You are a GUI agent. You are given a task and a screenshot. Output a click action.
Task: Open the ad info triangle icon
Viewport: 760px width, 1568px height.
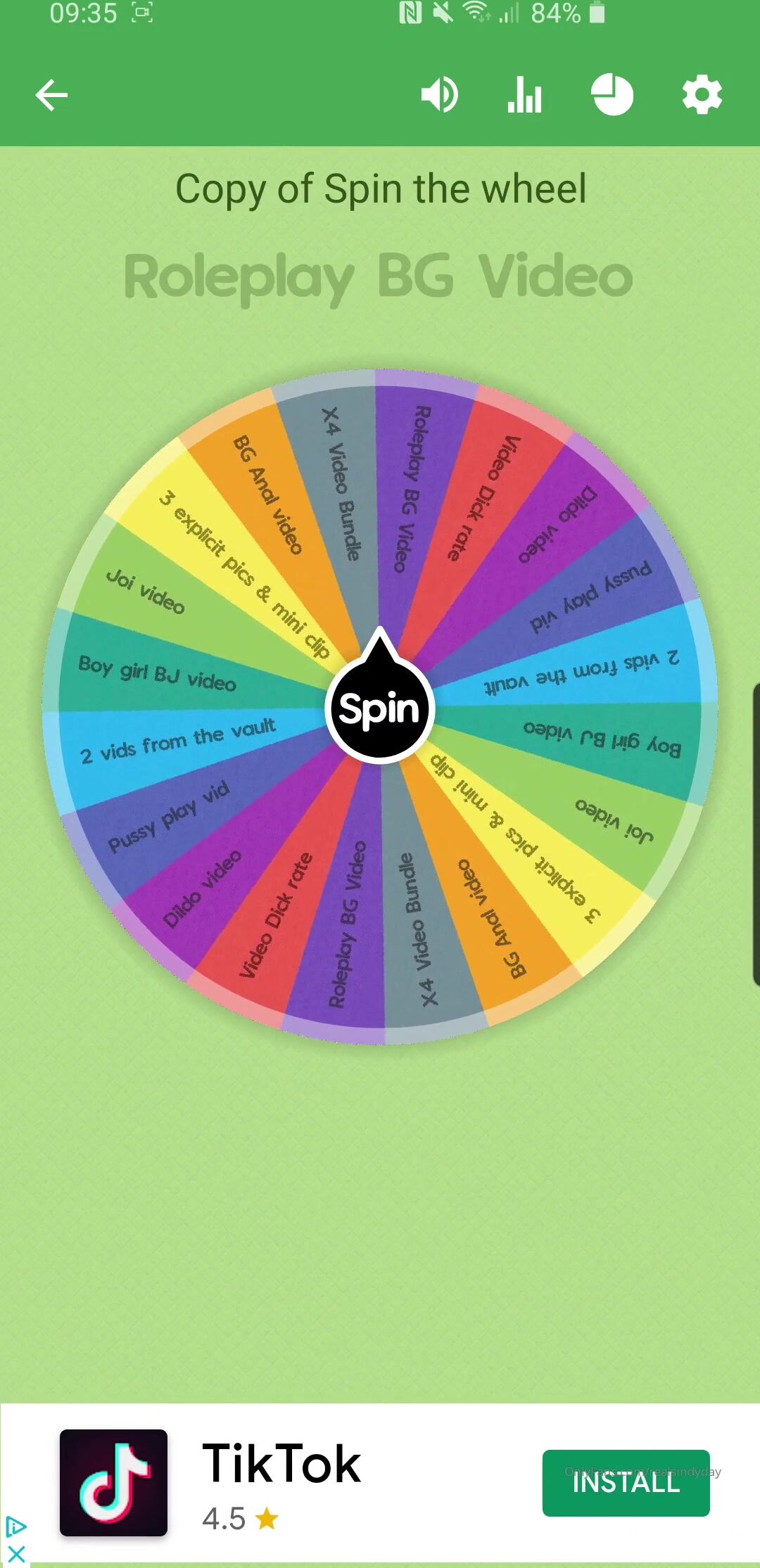[15, 1526]
